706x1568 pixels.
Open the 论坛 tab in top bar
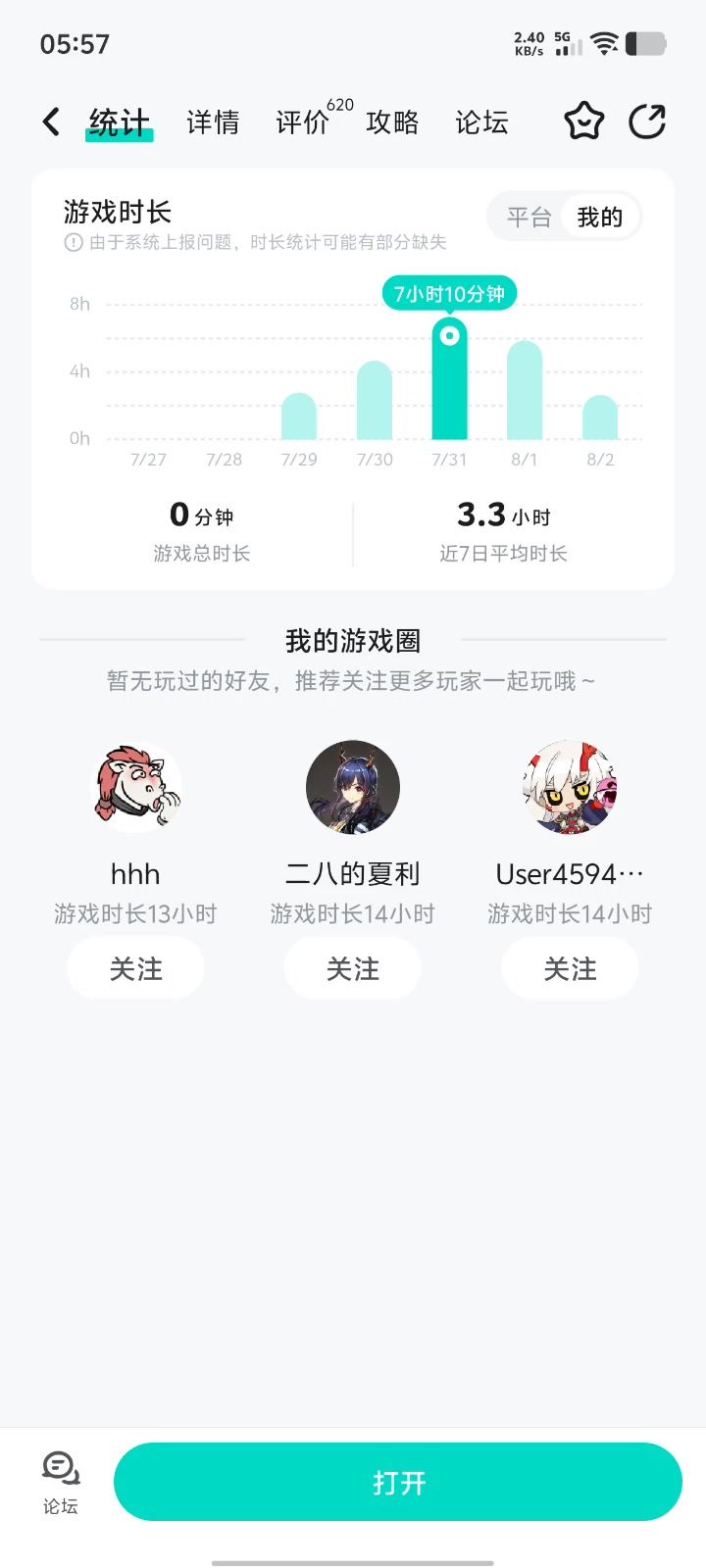pyautogui.click(x=481, y=122)
